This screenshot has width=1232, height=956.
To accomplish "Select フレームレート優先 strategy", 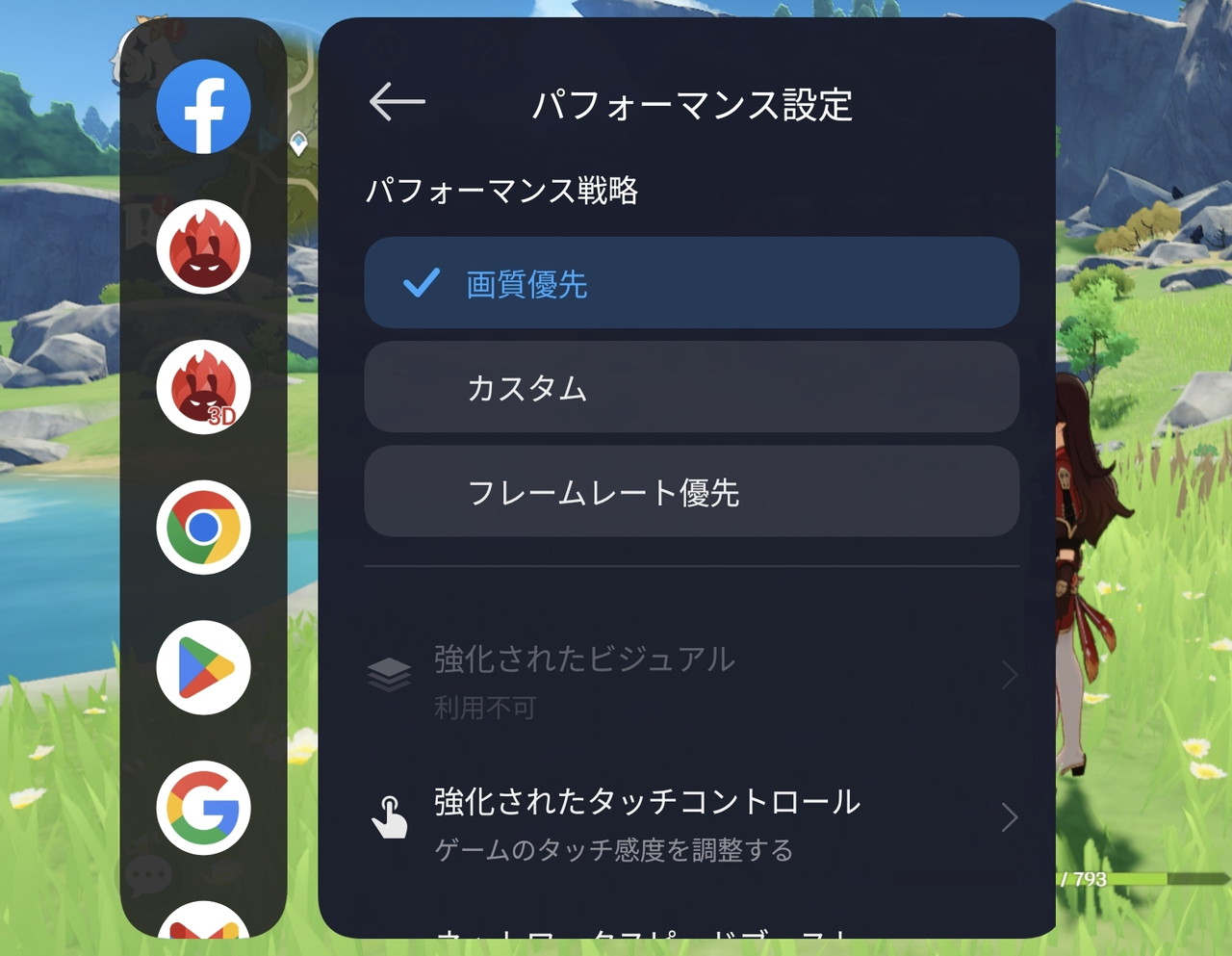I will pos(691,491).
